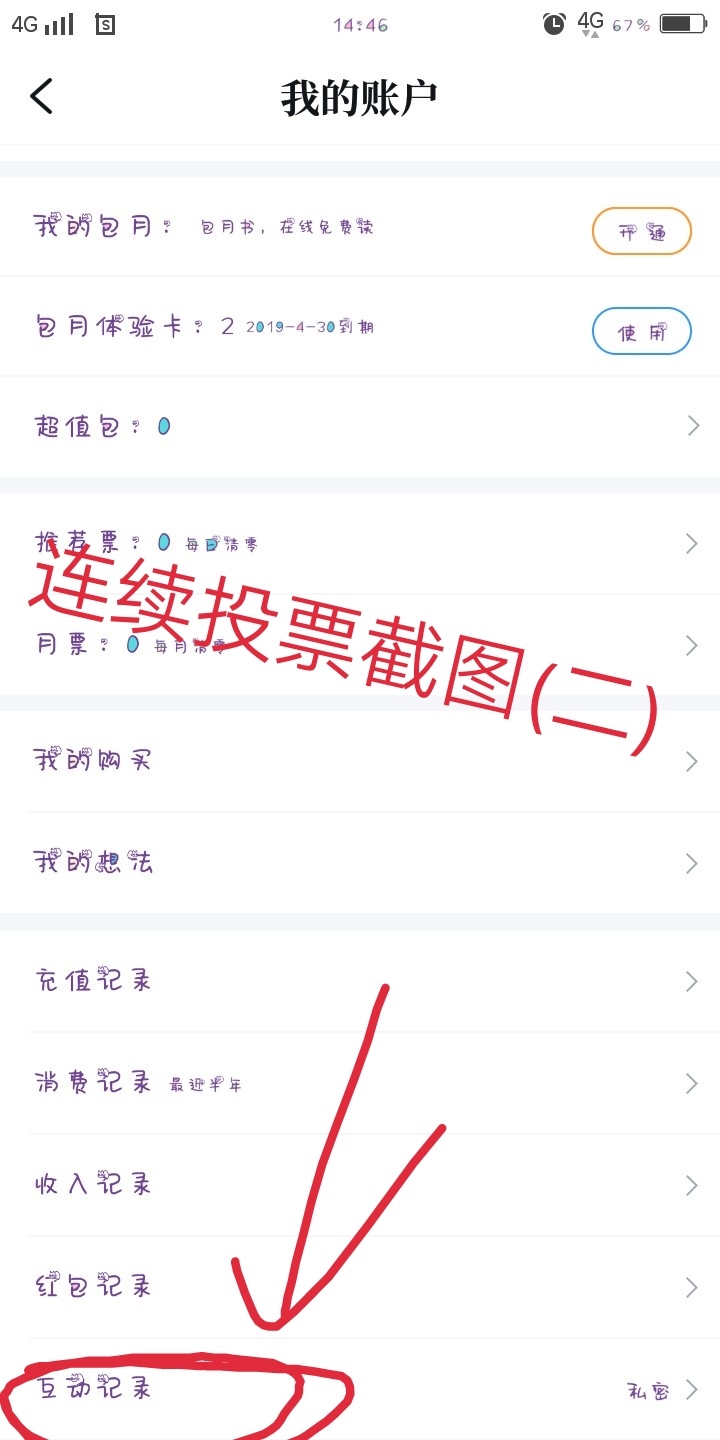
Task: View 消费记录 for last half year
Action: 360,1083
